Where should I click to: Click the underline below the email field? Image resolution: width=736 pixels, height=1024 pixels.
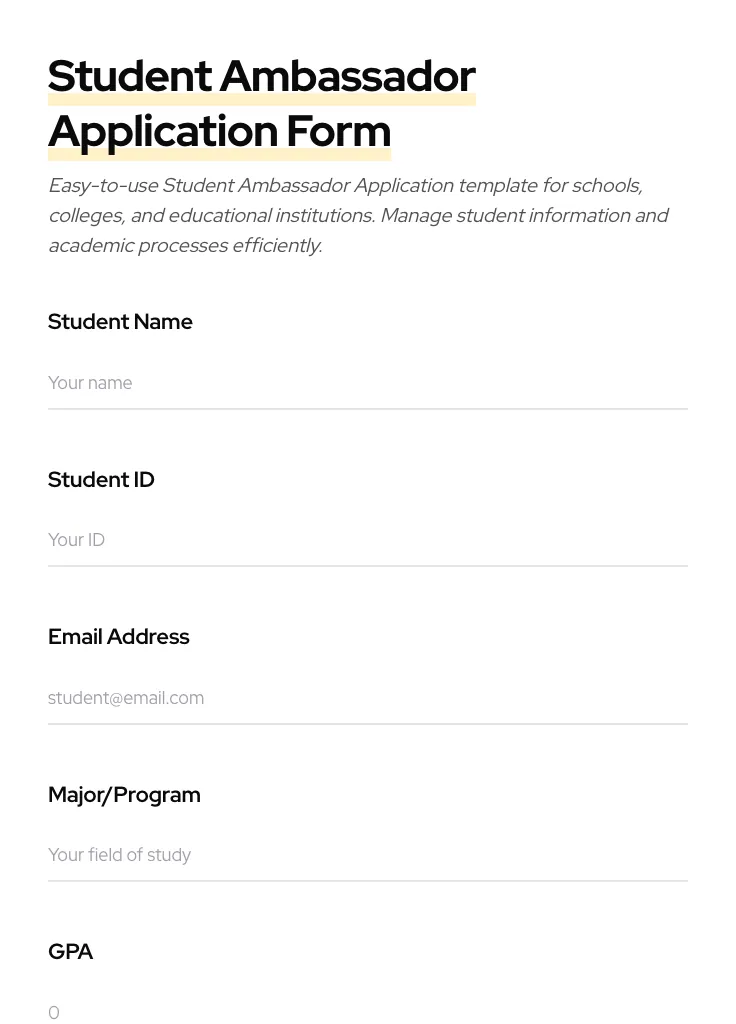pyautogui.click(x=367, y=723)
